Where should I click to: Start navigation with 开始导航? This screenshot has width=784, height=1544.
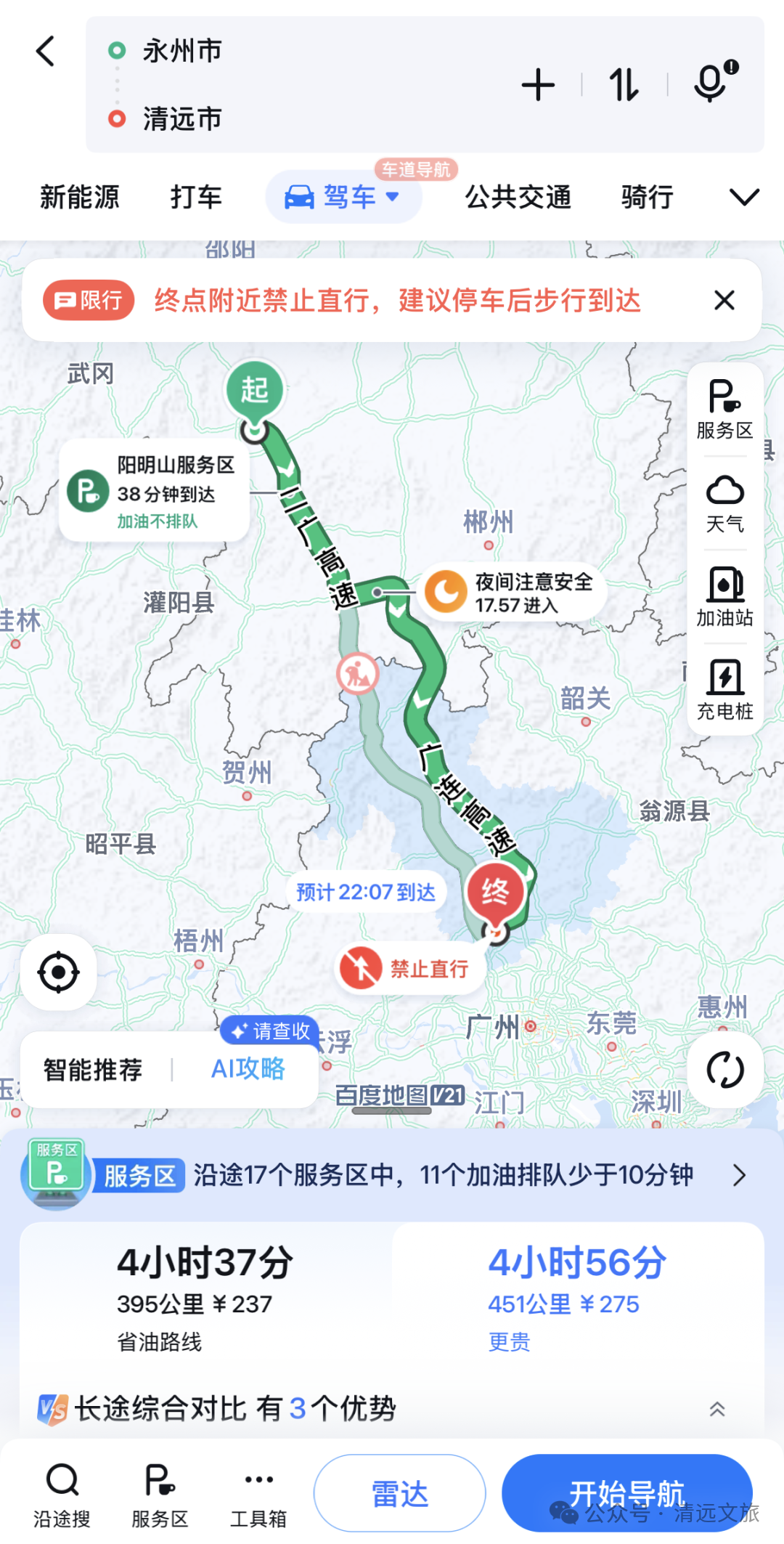click(626, 1494)
